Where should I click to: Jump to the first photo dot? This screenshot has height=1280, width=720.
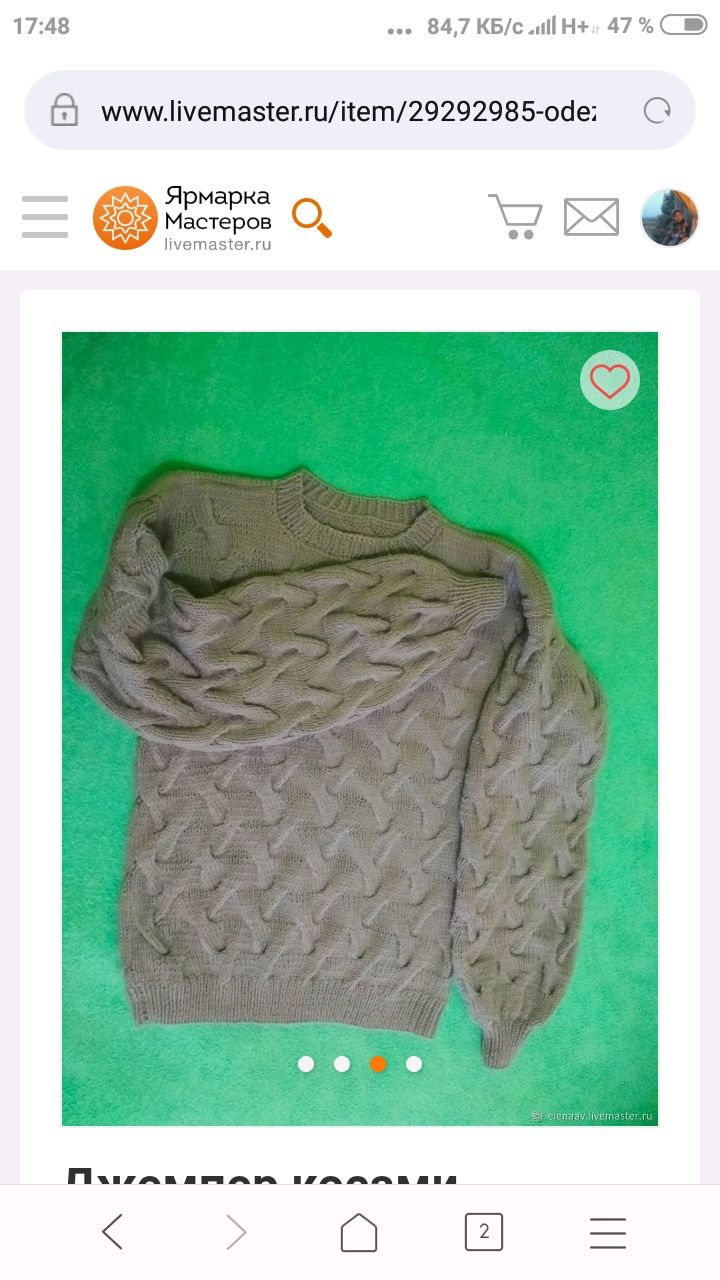[x=306, y=1064]
